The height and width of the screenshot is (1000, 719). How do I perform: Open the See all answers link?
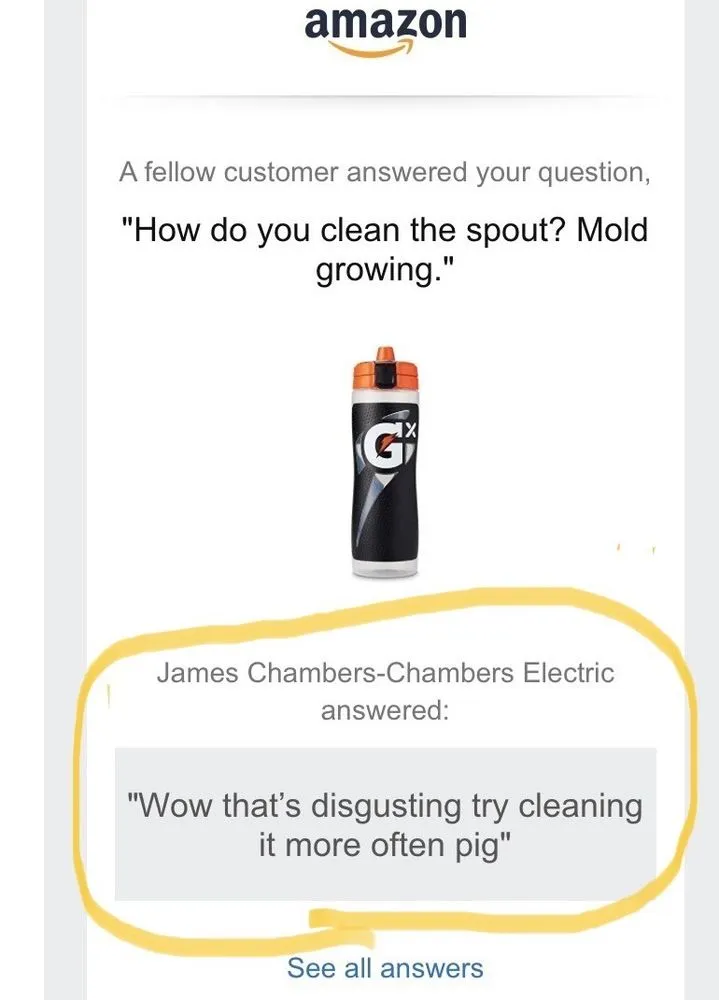tap(384, 968)
